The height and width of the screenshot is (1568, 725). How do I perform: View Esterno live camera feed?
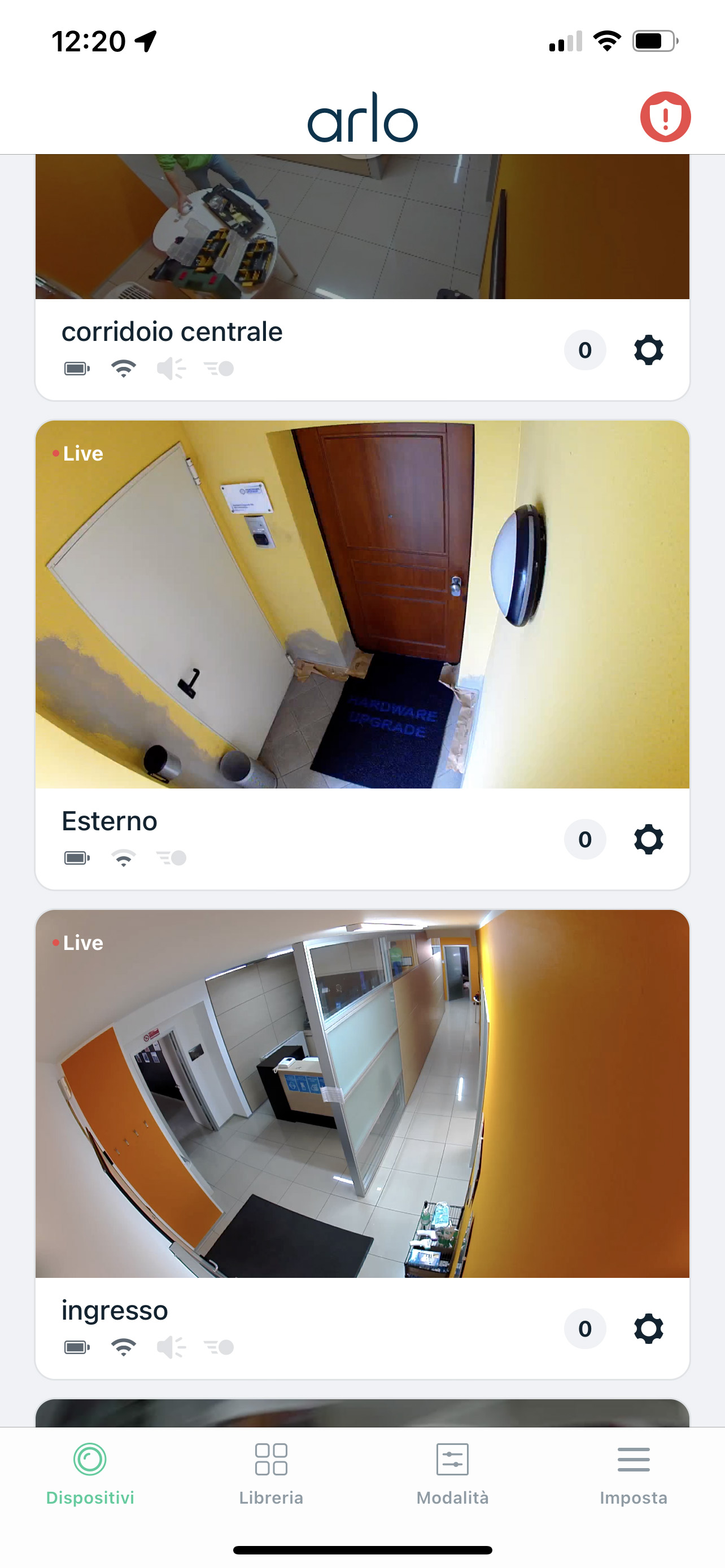(362, 605)
